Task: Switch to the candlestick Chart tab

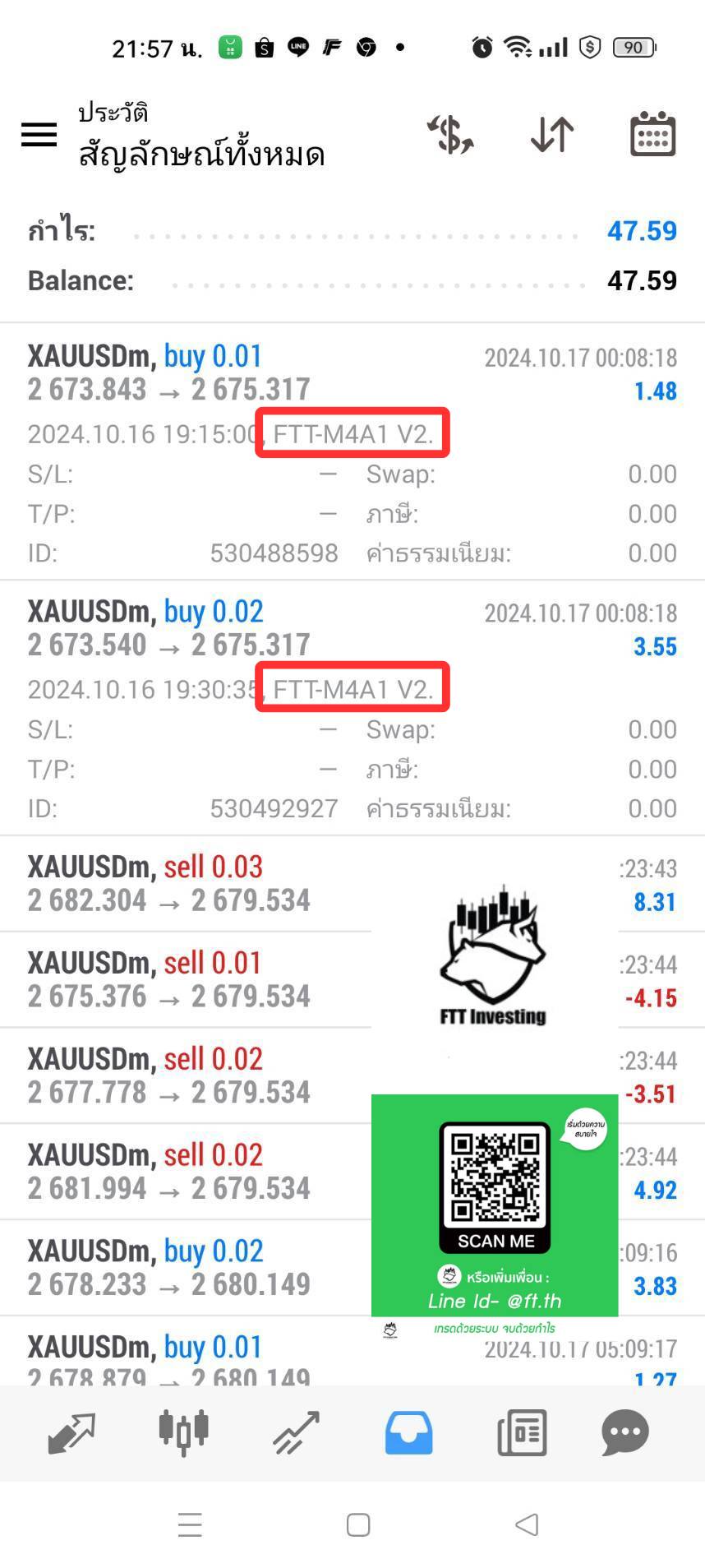Action: (x=183, y=1432)
